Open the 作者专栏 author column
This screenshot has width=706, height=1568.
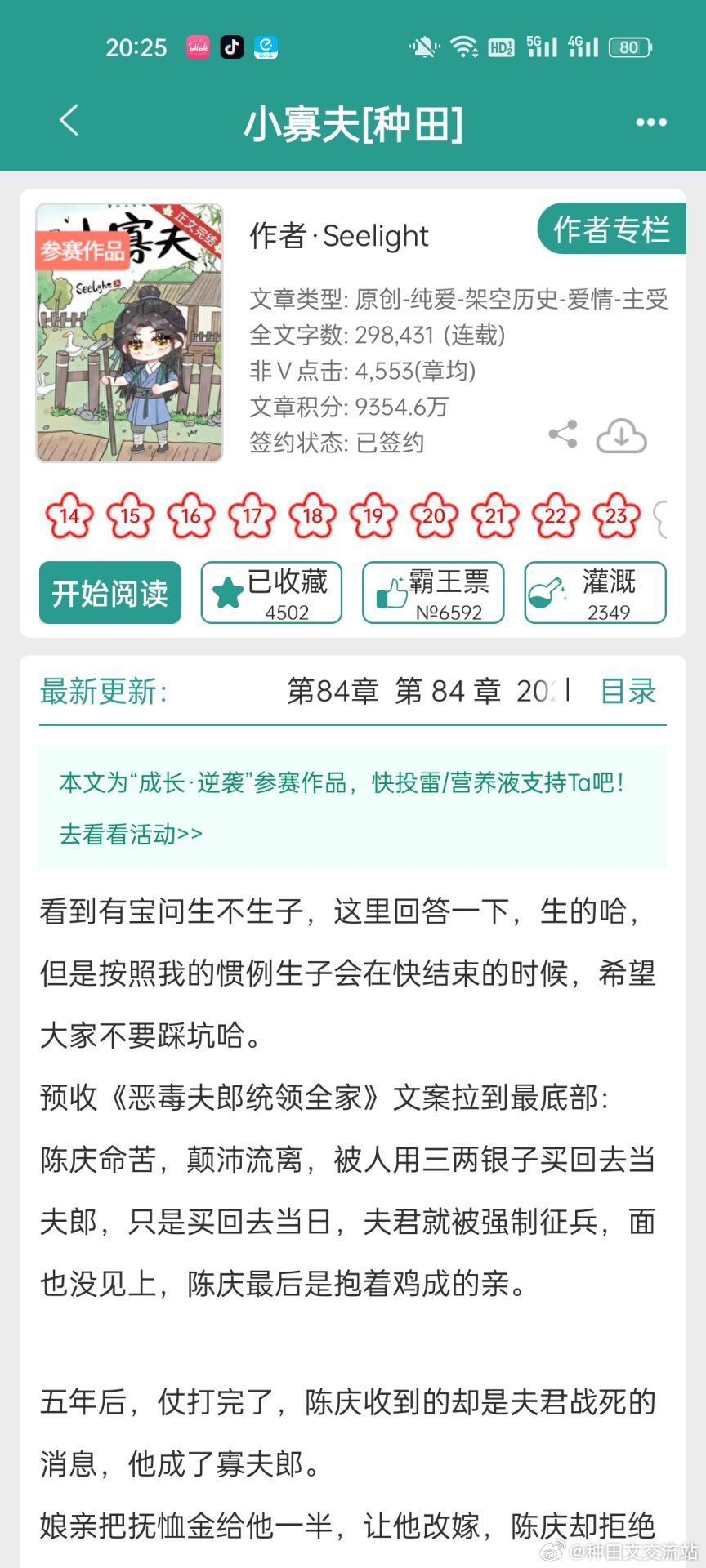611,229
